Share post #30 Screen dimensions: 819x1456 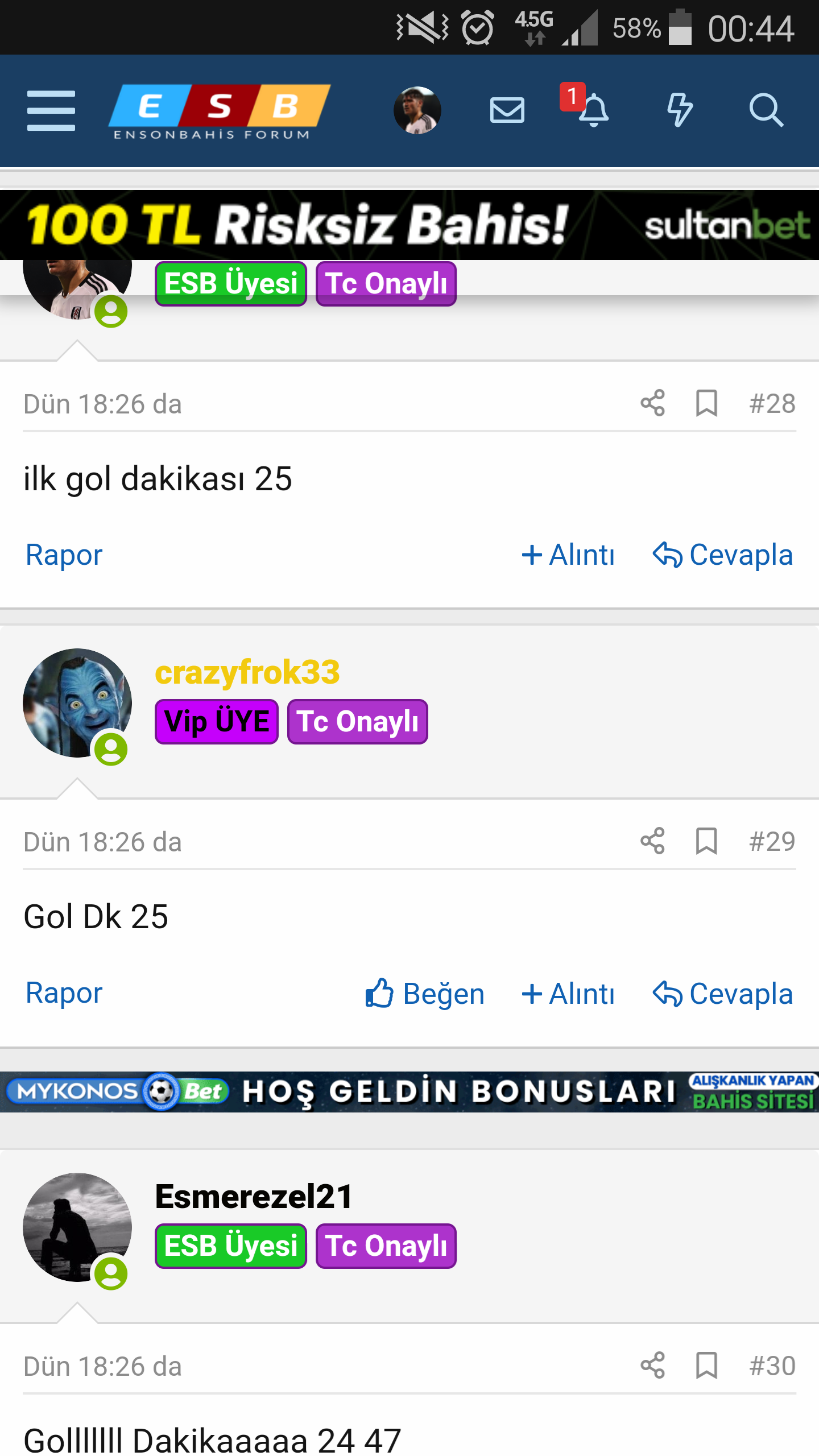coord(652,1366)
